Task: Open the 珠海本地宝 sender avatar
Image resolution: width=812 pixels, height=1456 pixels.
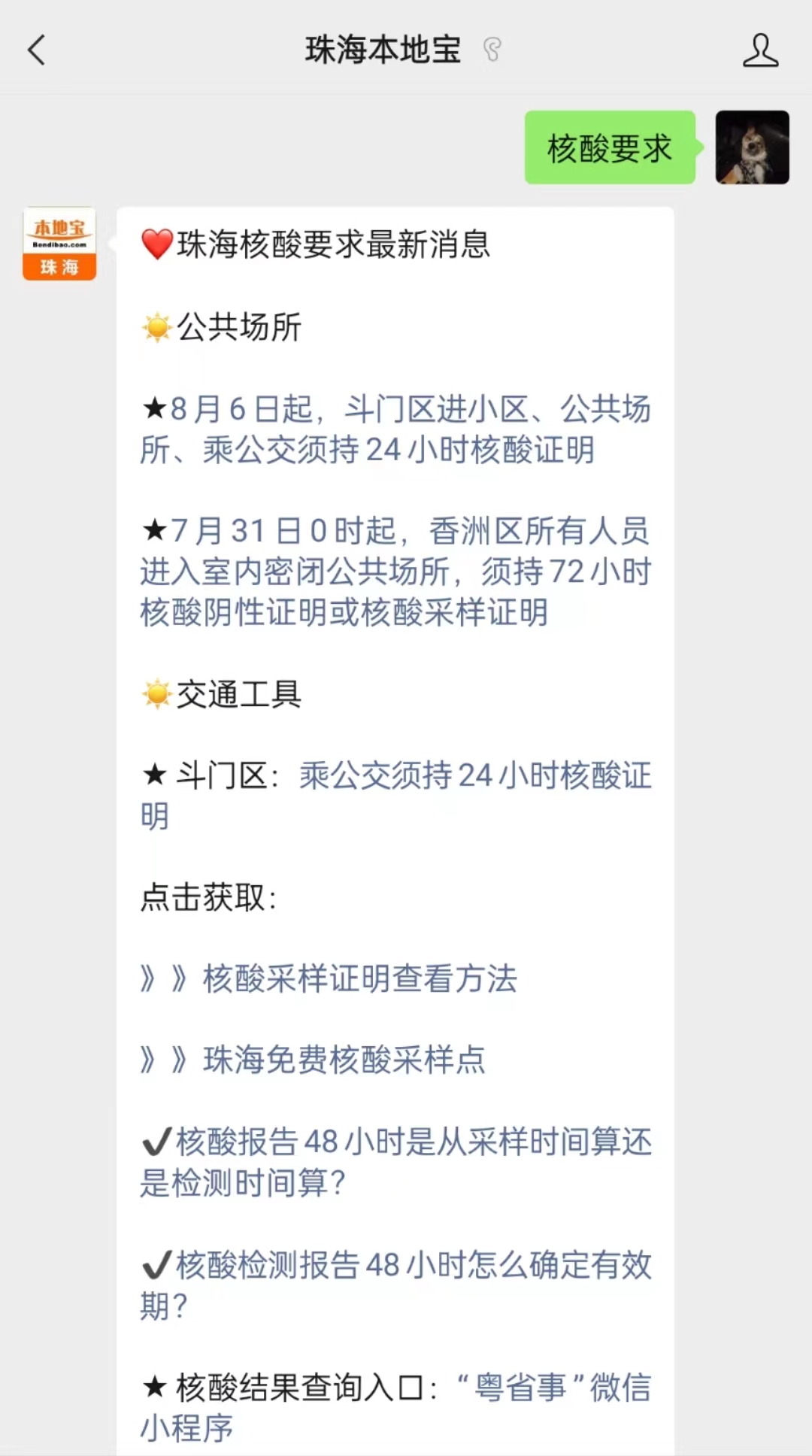Action: tap(59, 244)
